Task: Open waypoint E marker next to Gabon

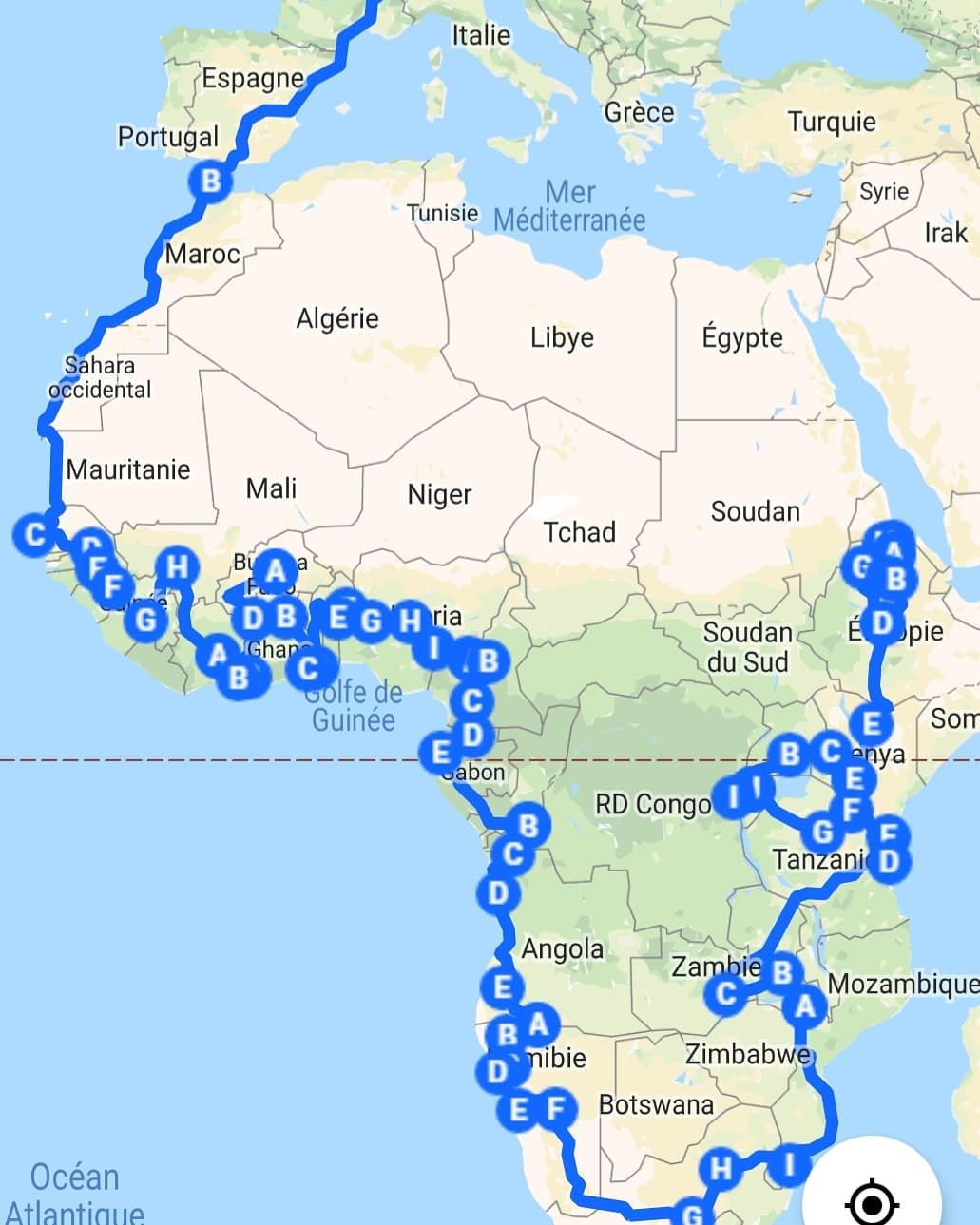Action: tap(440, 753)
